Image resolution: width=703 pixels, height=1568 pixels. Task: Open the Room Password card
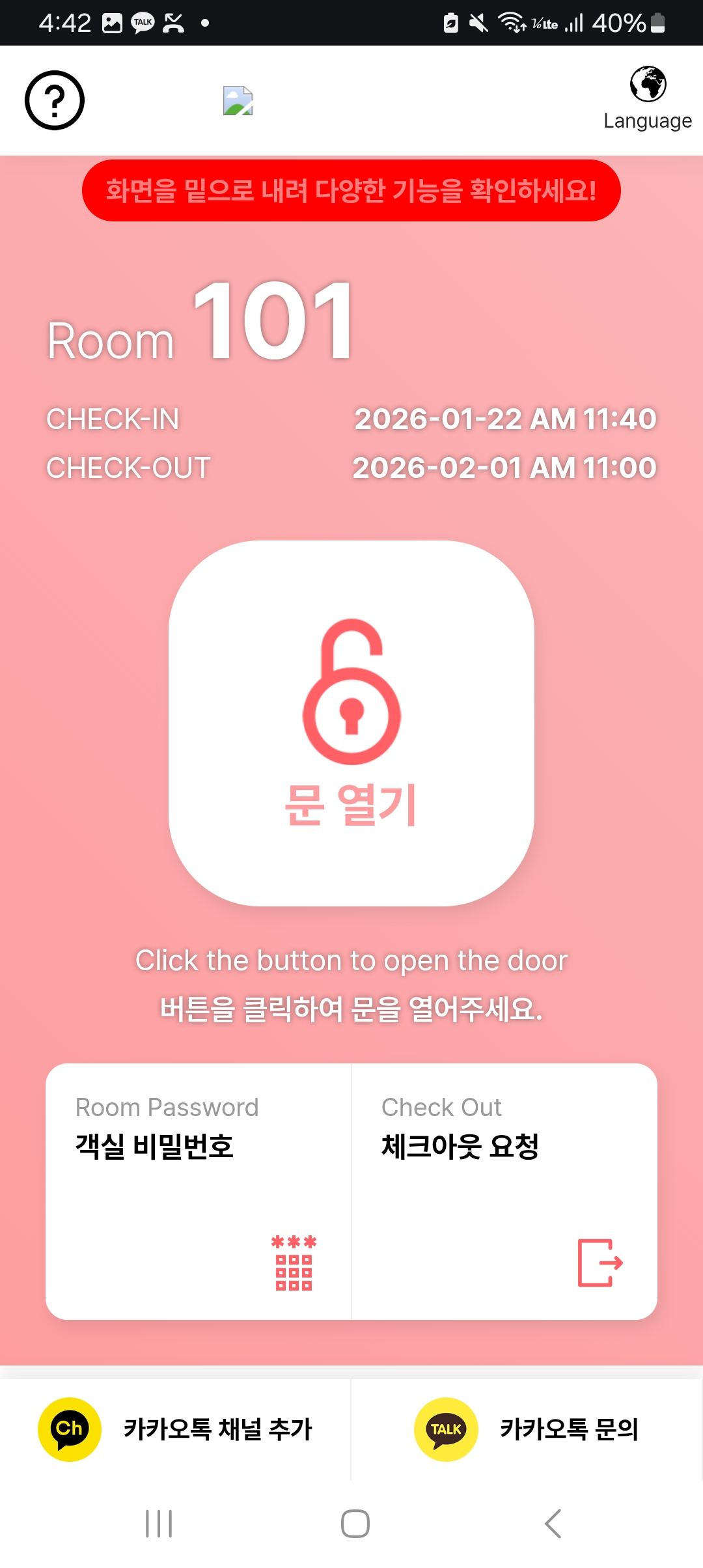pos(199,1191)
